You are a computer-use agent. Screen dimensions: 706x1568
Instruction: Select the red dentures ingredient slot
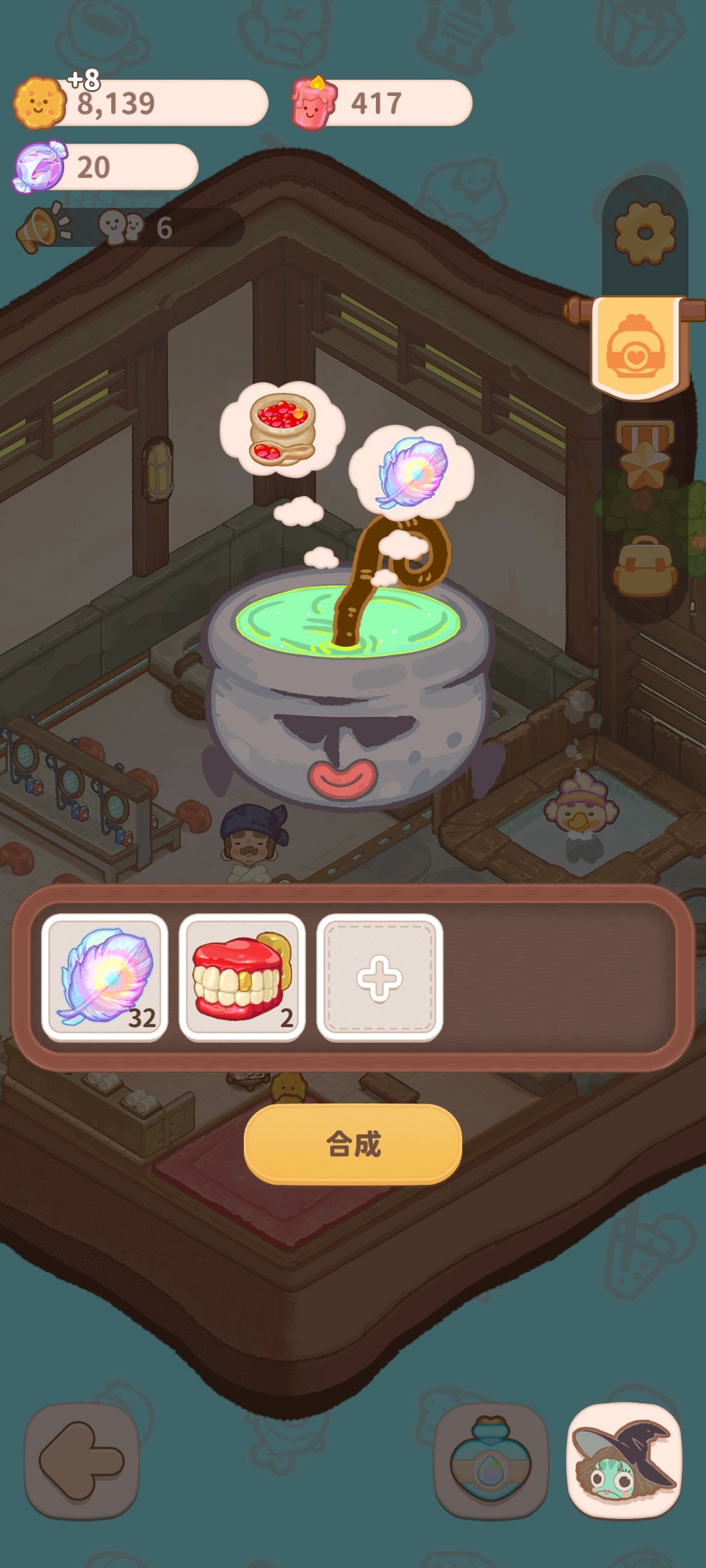242,977
